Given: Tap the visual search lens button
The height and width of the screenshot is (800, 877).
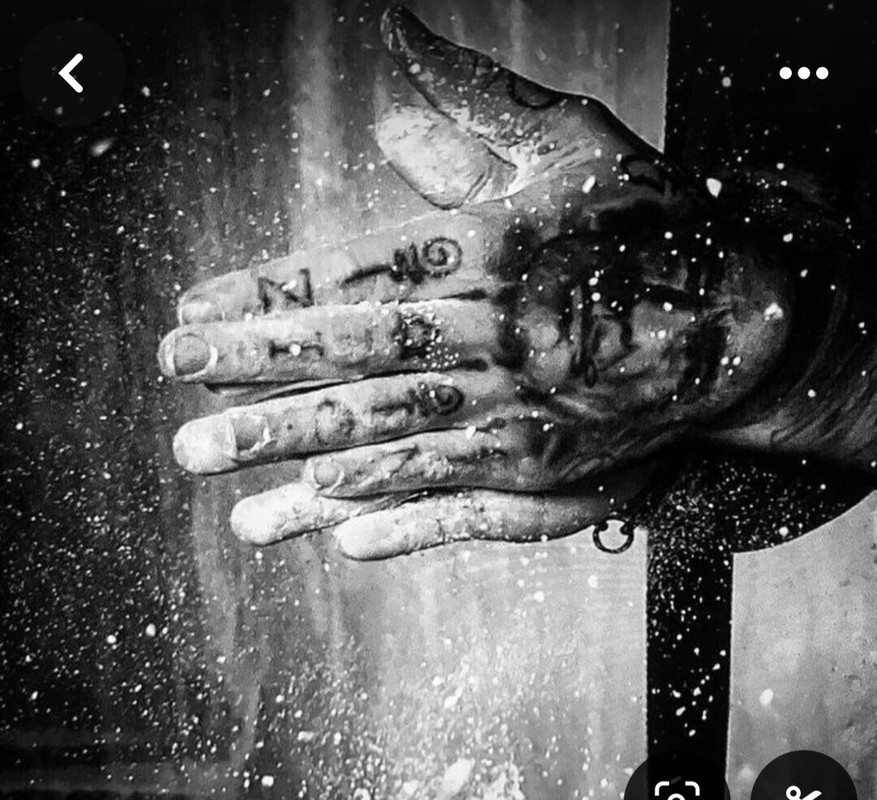Looking at the screenshot, I should 676,786.
